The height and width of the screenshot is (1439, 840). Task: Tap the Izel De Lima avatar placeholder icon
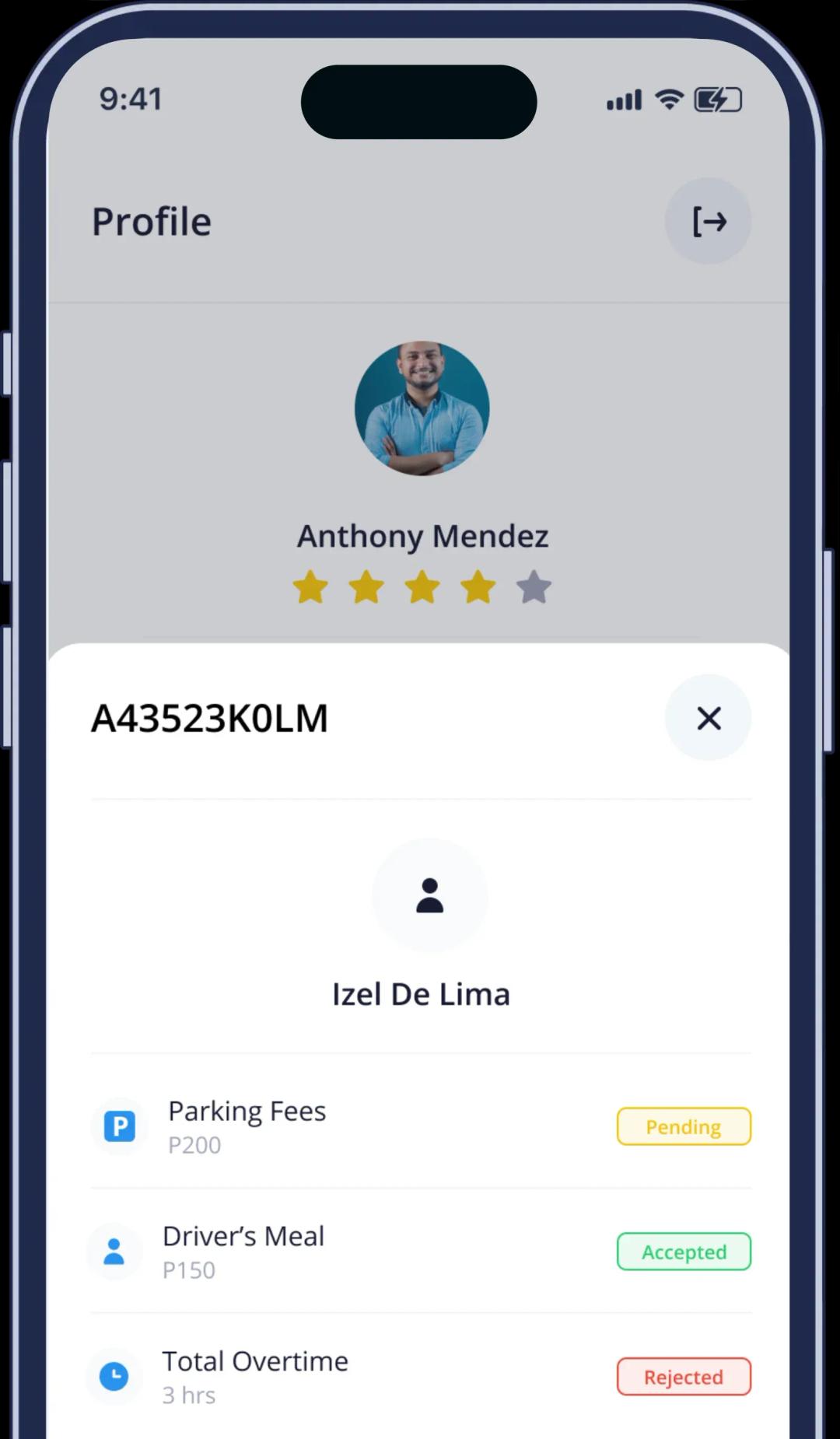(429, 896)
